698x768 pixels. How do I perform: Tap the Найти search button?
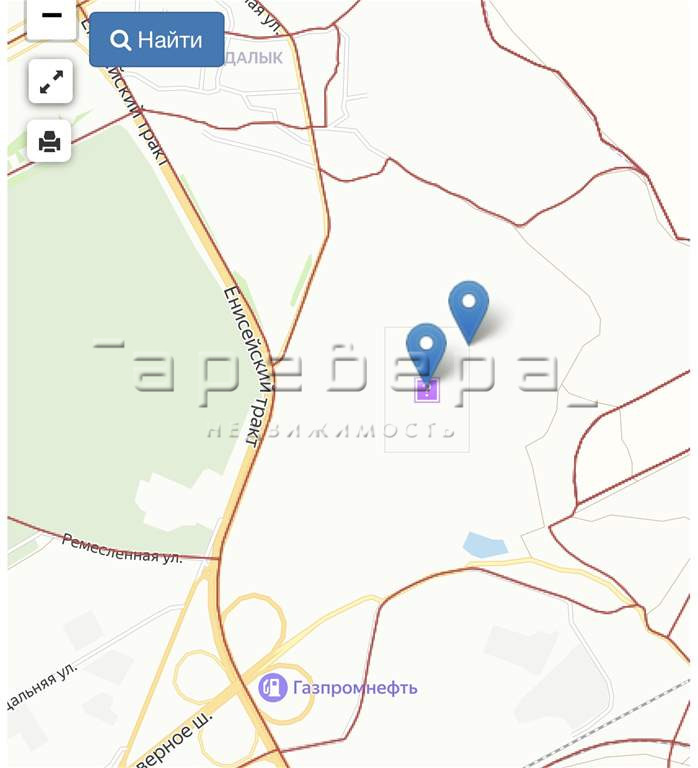coord(156,40)
